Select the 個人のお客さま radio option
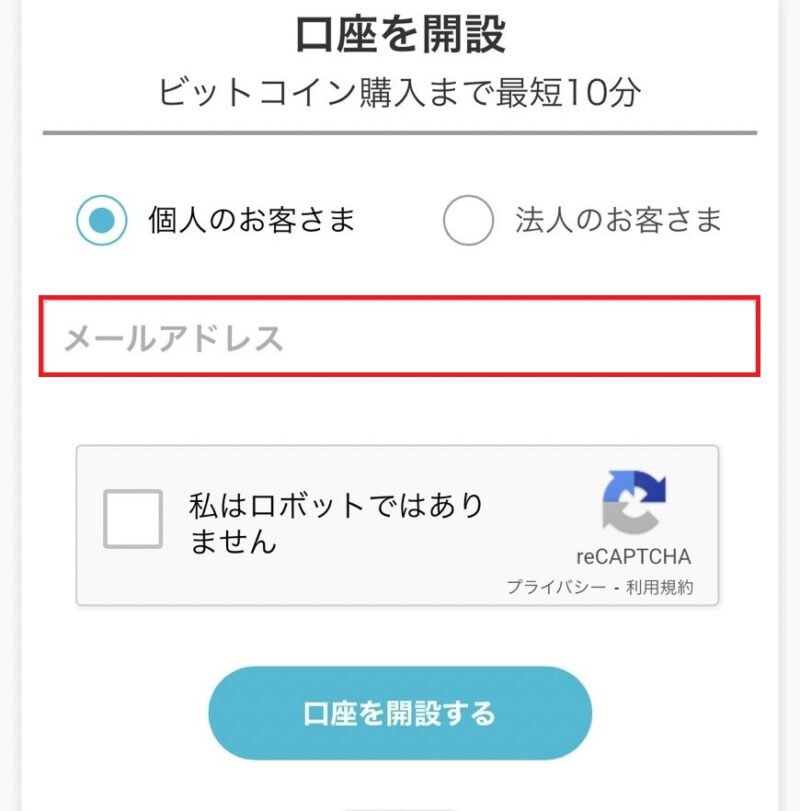The height and width of the screenshot is (811, 800). pyautogui.click(x=102, y=220)
